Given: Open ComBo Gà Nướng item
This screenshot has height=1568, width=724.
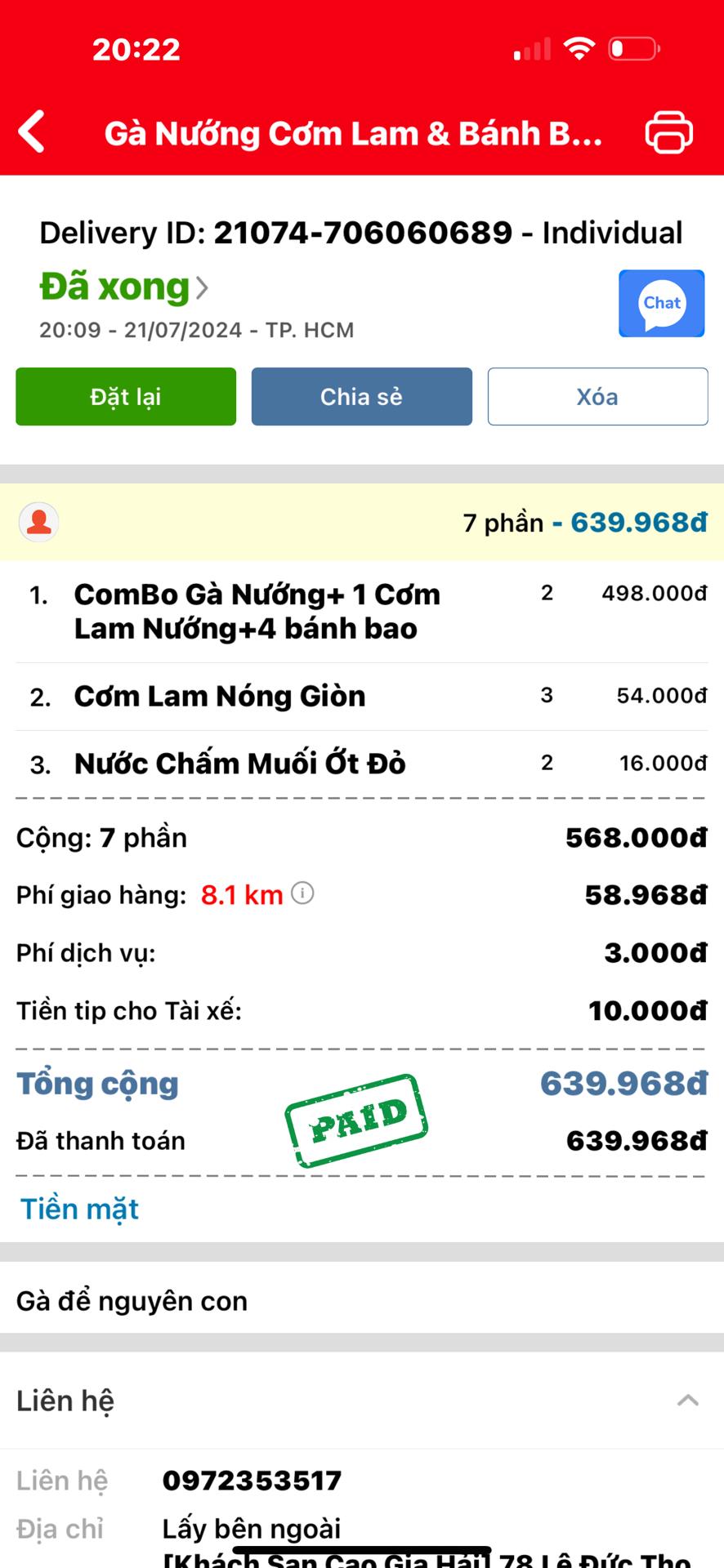Looking at the screenshot, I should pyautogui.click(x=257, y=612).
